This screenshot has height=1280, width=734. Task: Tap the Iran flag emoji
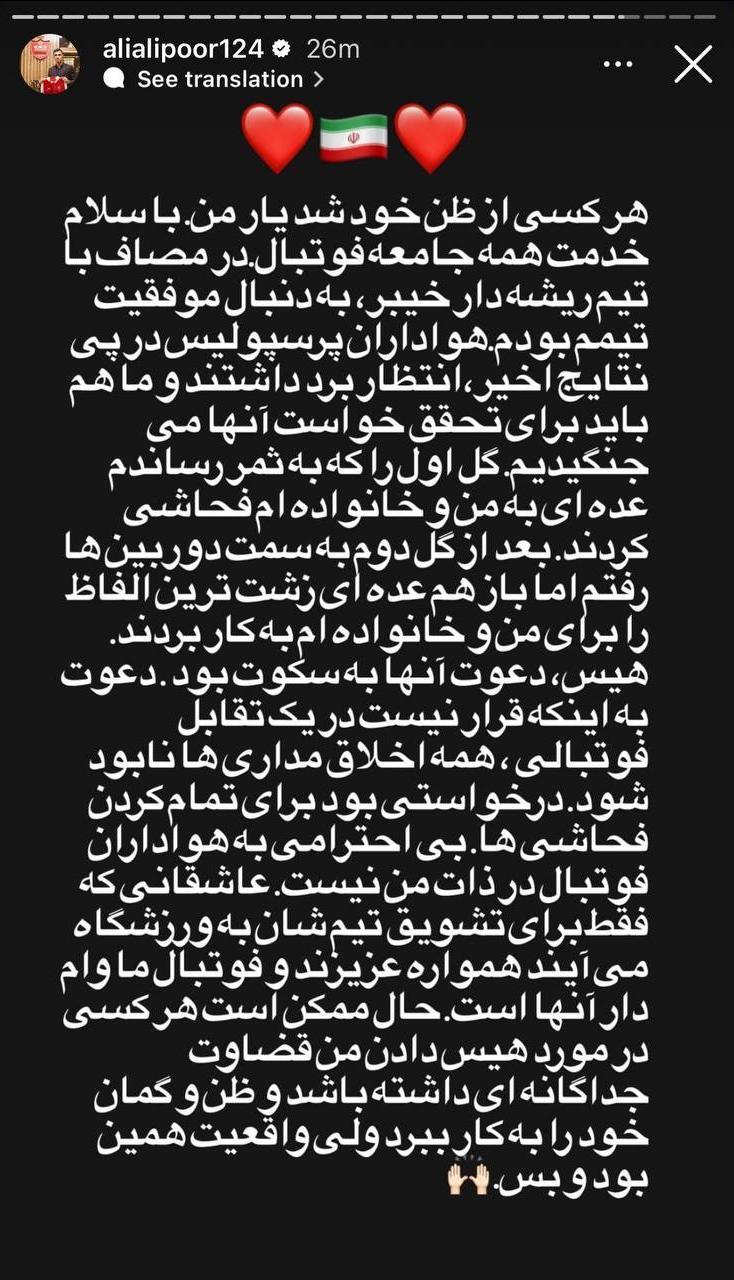356,138
